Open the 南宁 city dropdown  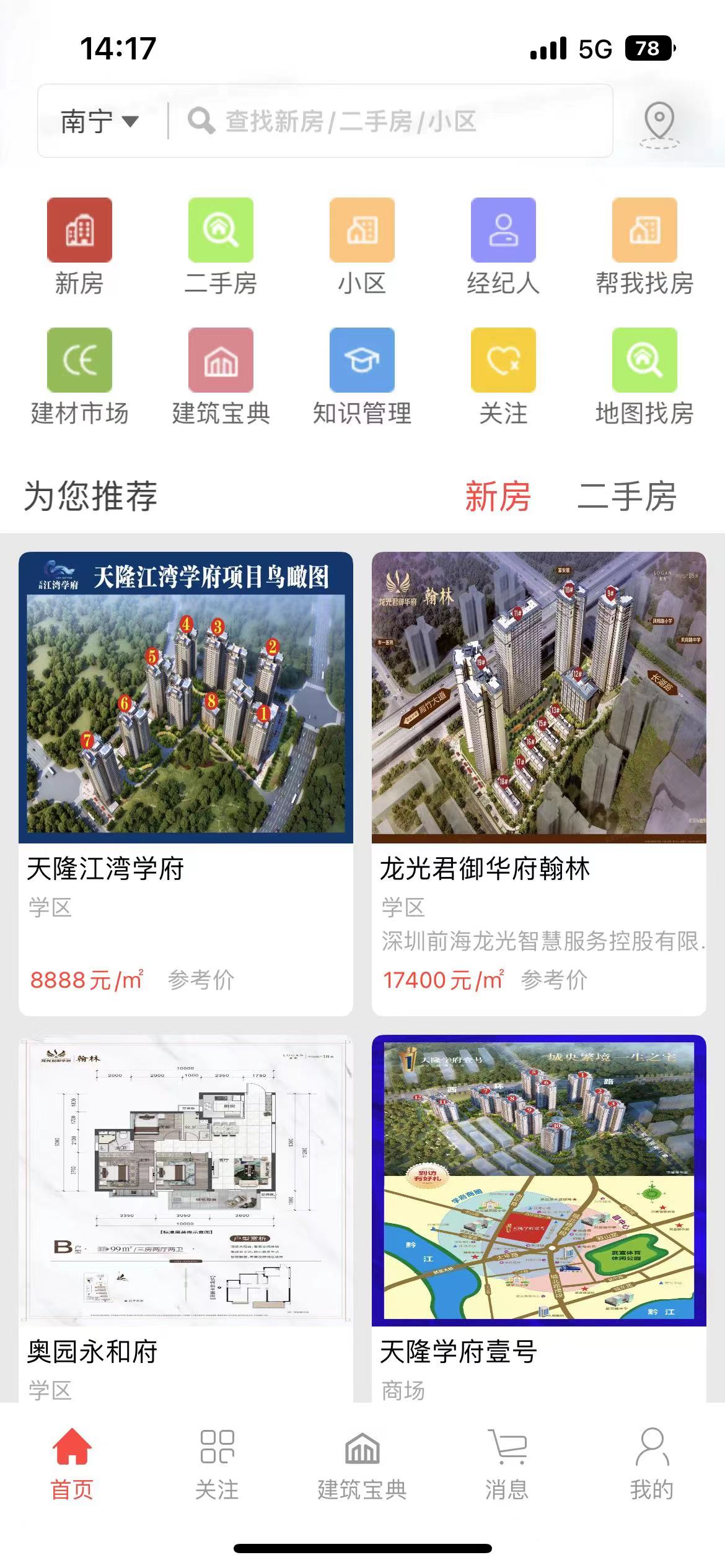[x=99, y=121]
